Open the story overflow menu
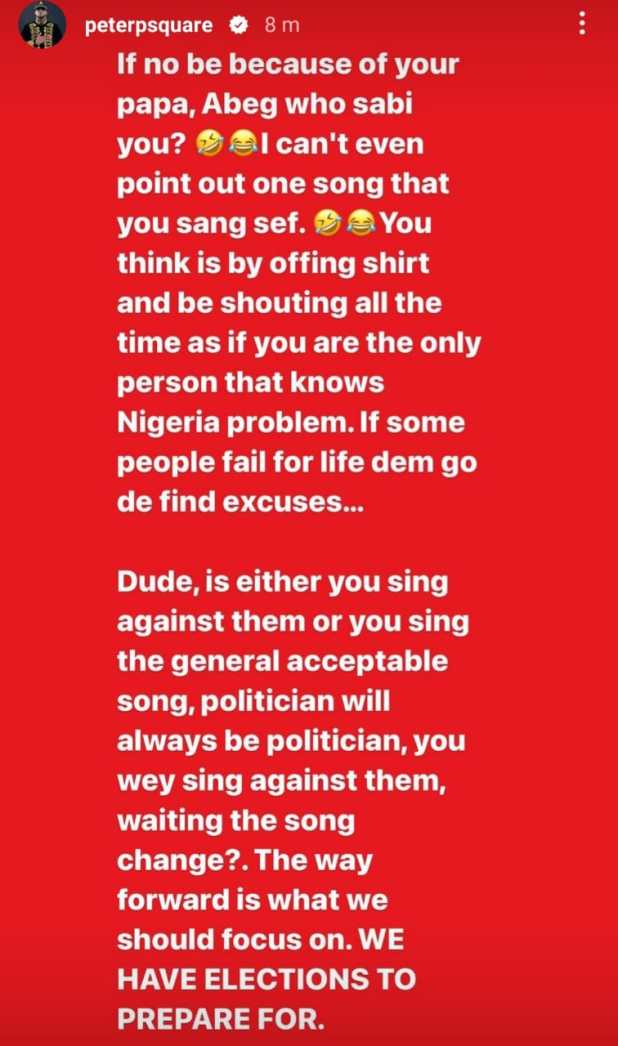Image resolution: width=618 pixels, height=1046 pixels. coord(583,24)
